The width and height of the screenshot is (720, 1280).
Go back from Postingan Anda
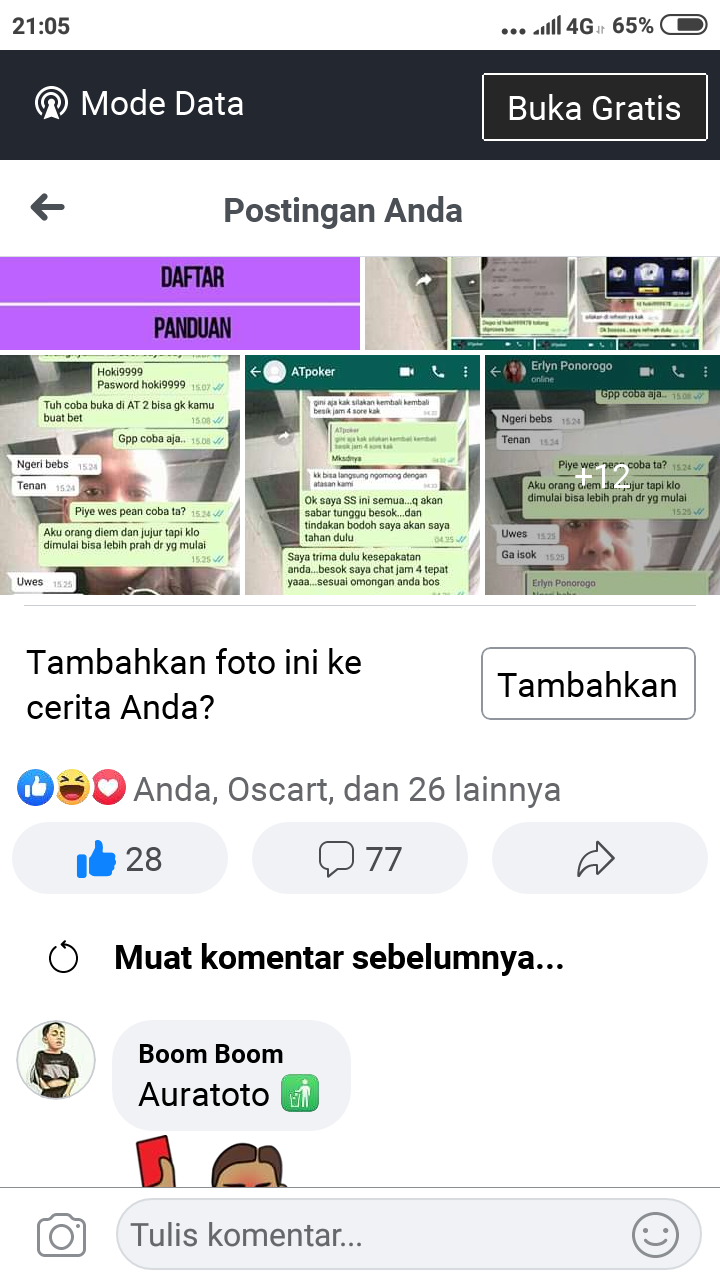click(x=47, y=208)
